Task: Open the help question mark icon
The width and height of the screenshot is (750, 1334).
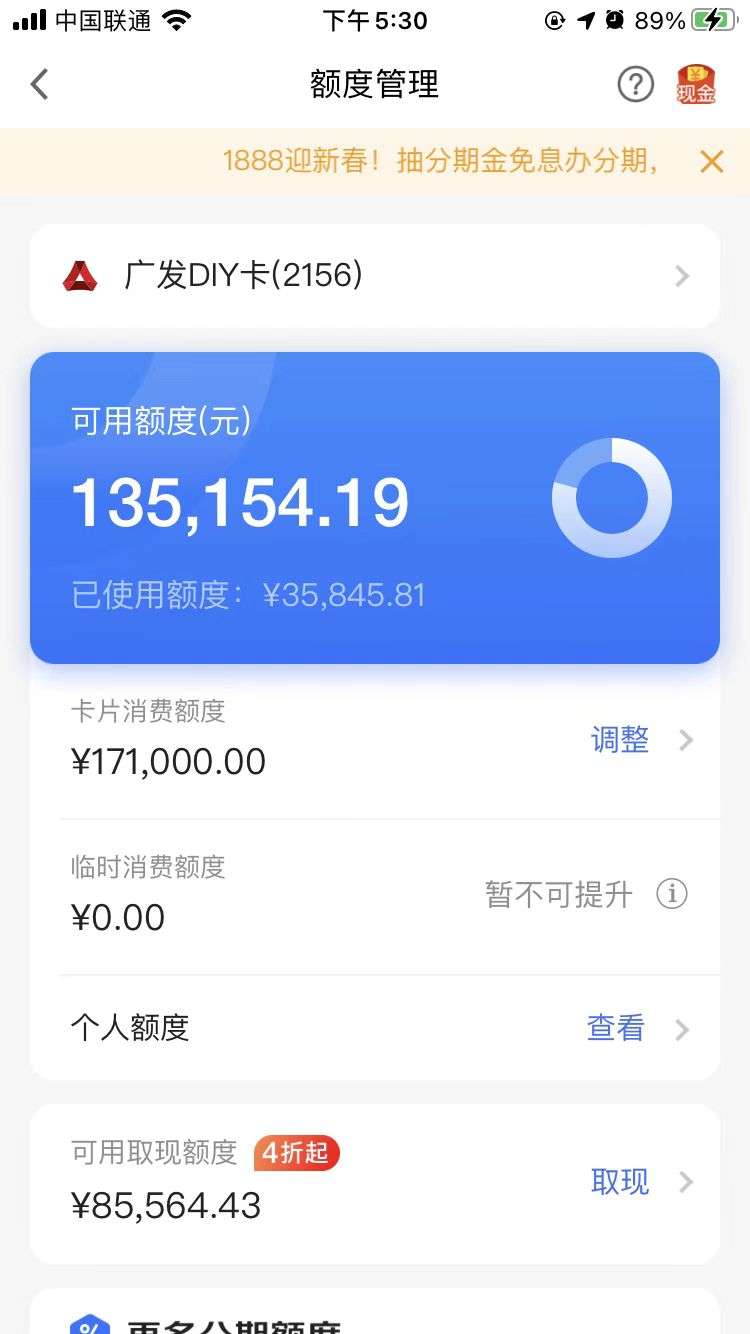Action: tap(635, 85)
